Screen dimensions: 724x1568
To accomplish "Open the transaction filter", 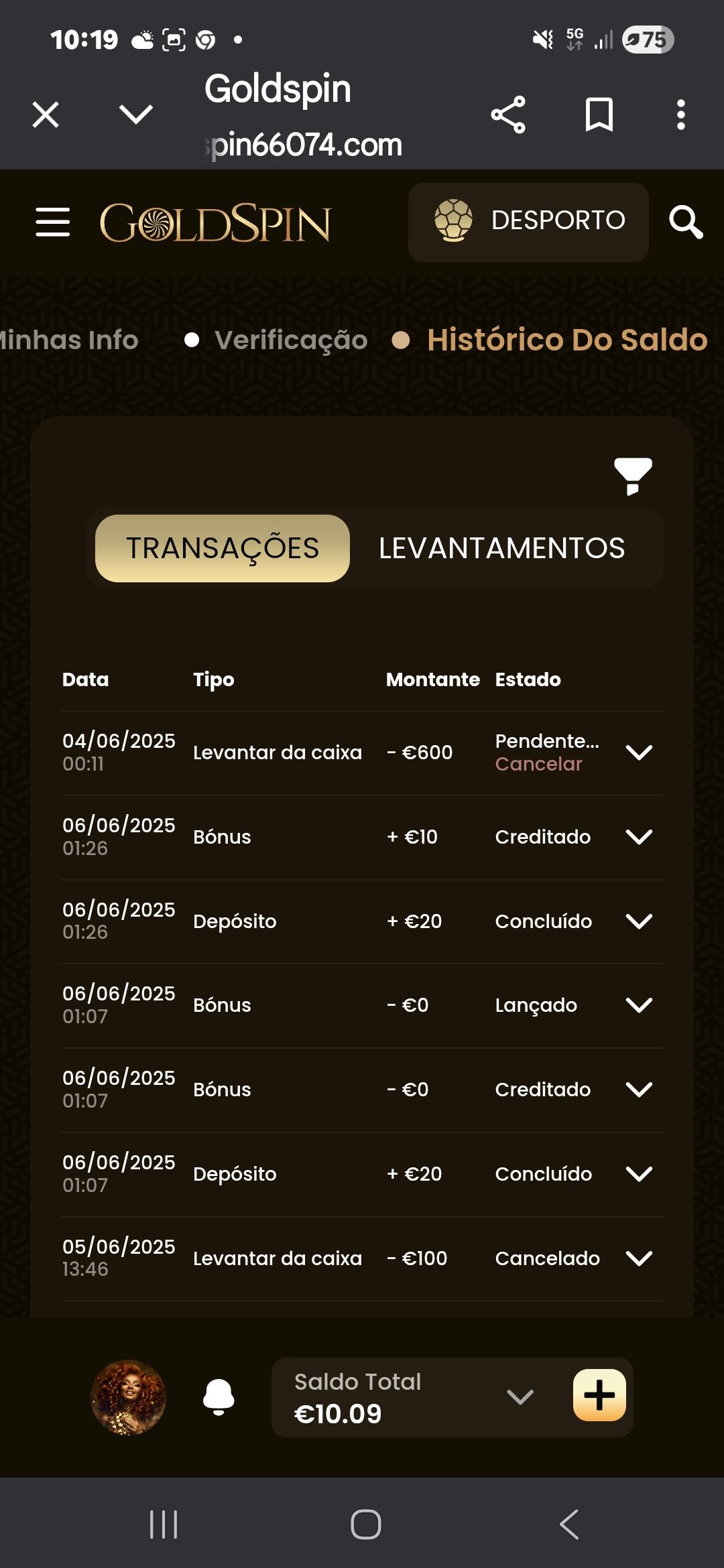I will (x=633, y=476).
